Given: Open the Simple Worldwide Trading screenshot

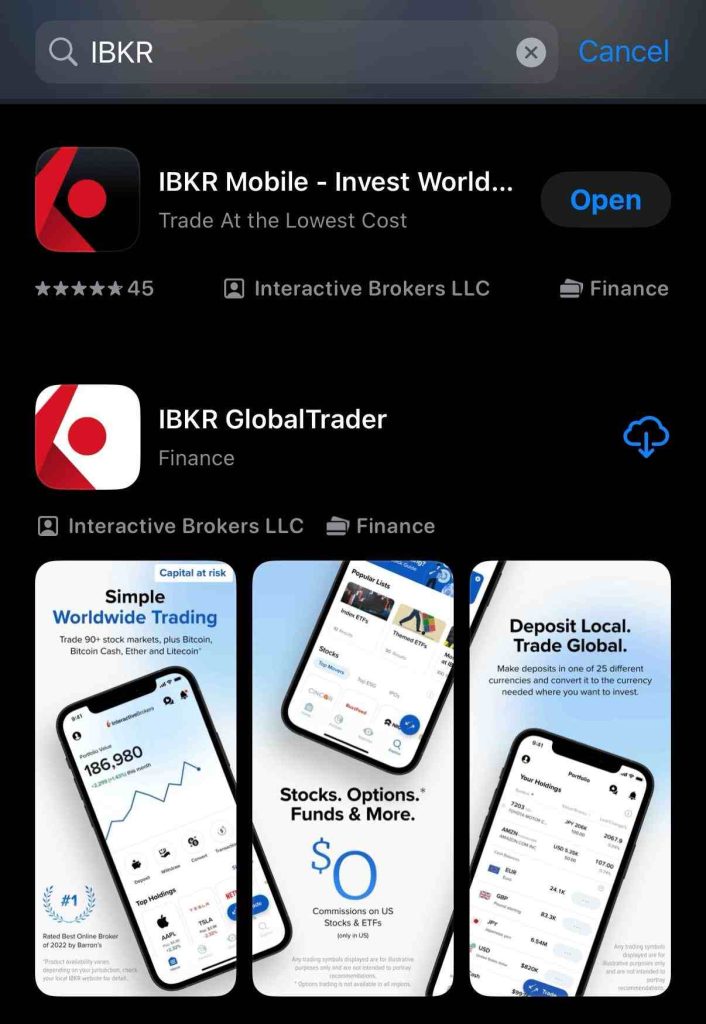Looking at the screenshot, I should (136, 778).
